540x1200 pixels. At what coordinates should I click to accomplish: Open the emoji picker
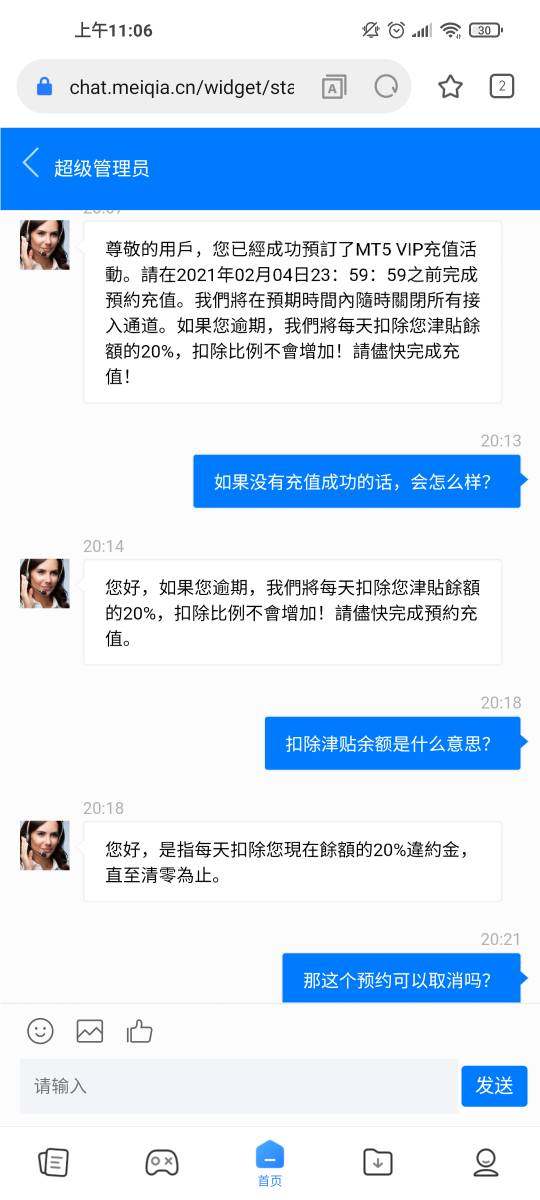[x=40, y=1030]
